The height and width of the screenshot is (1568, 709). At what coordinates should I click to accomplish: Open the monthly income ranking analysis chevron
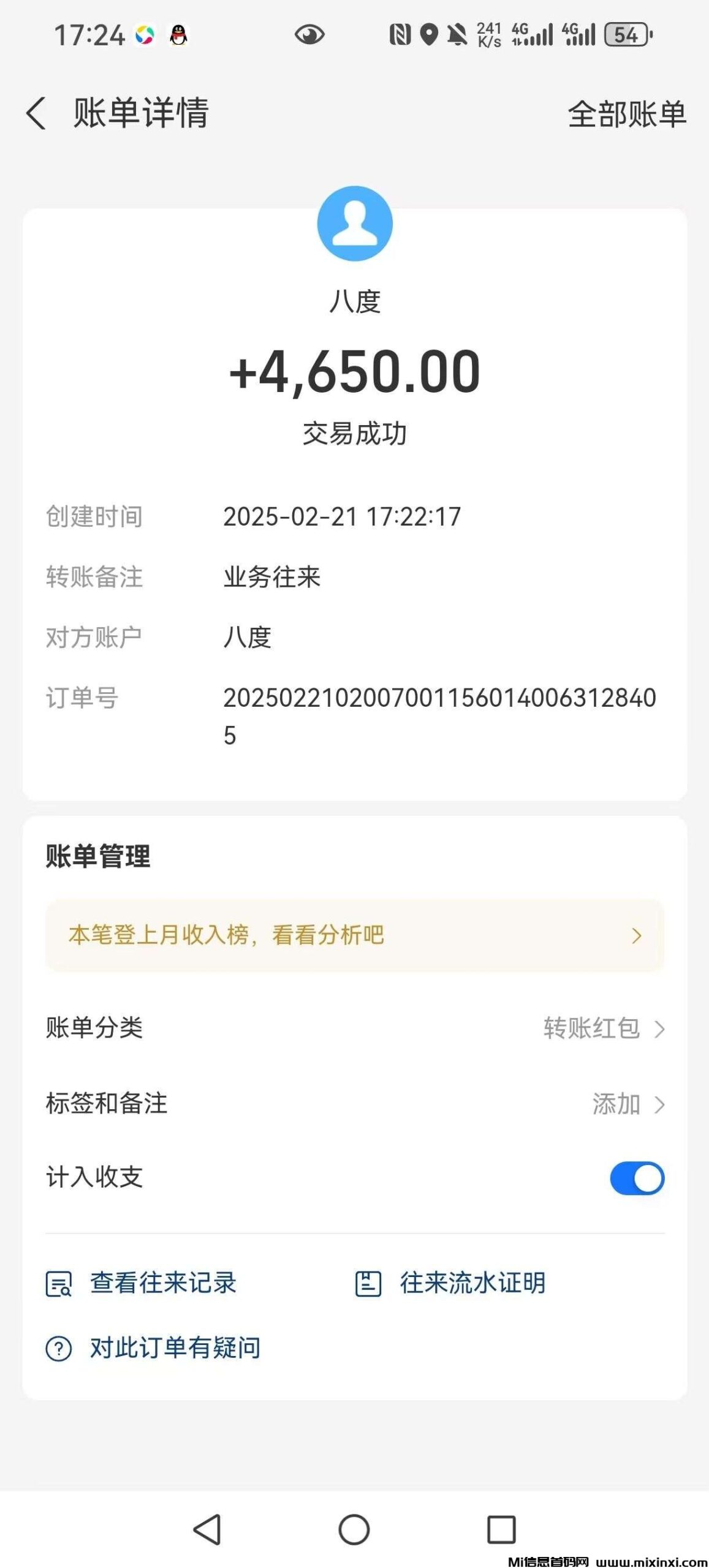coord(637,935)
